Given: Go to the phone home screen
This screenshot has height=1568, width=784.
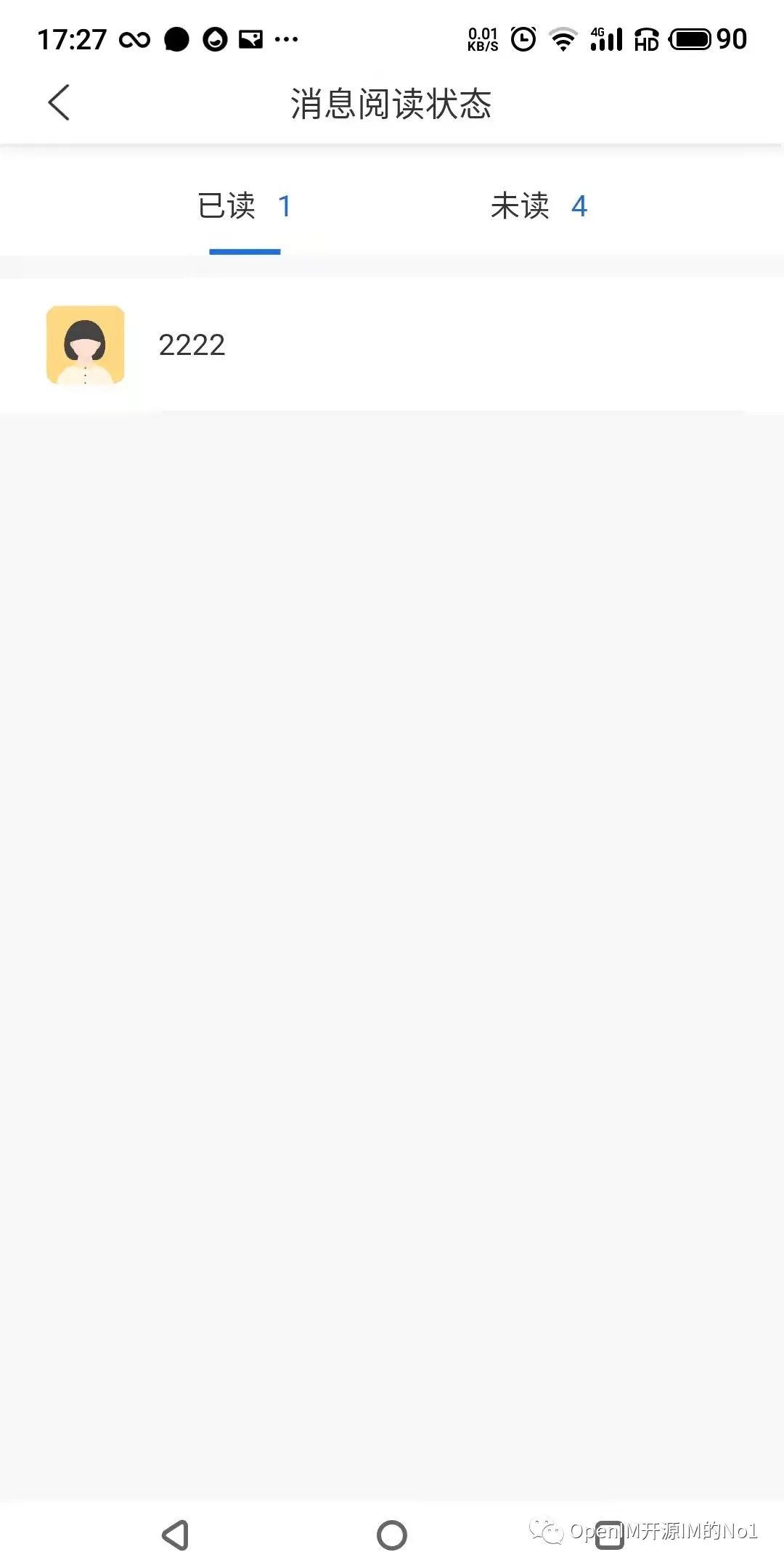Looking at the screenshot, I should coord(392,1535).
